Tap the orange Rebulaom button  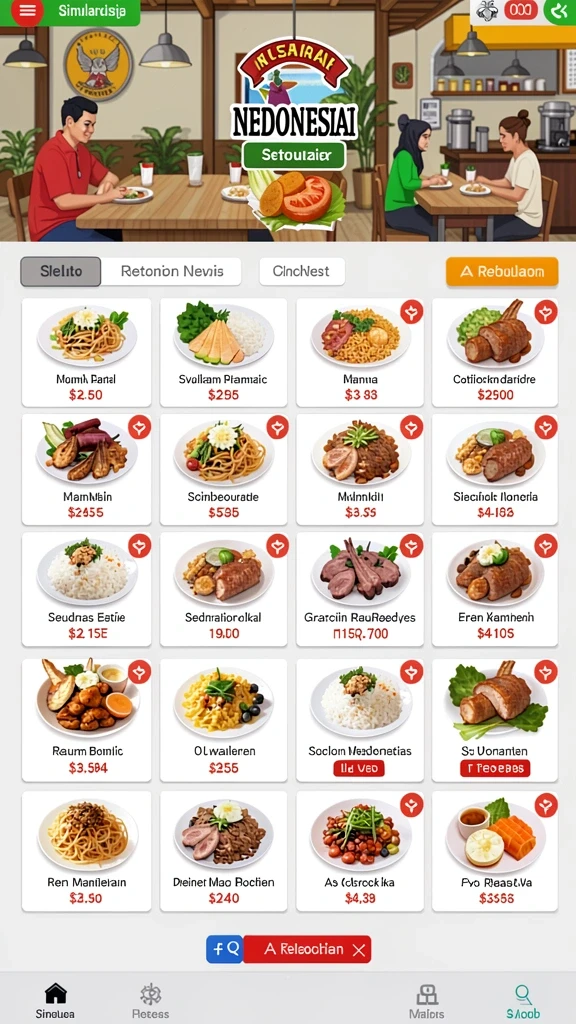pyautogui.click(x=502, y=271)
